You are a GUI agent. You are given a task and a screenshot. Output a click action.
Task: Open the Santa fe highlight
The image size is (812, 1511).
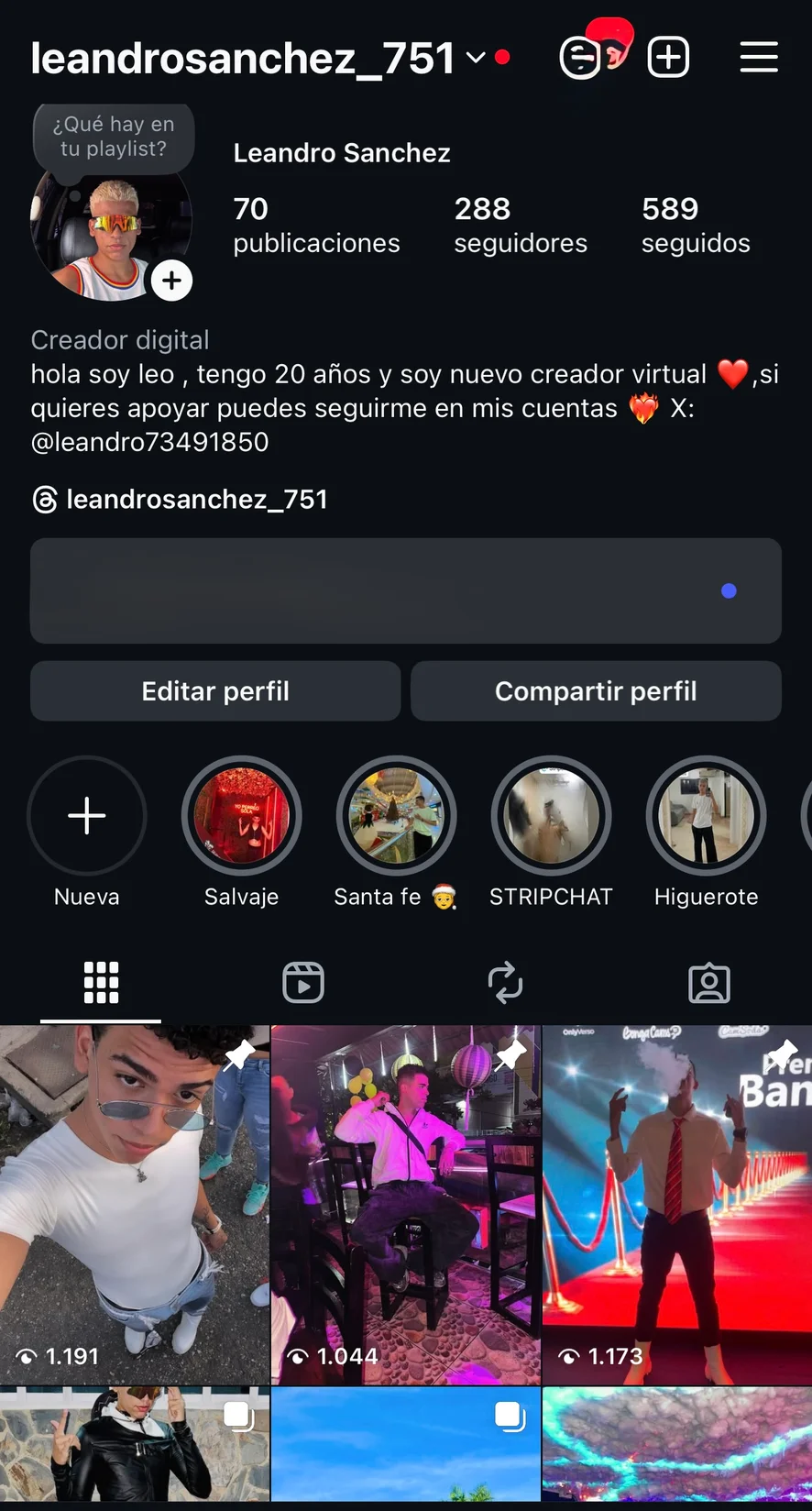click(396, 816)
